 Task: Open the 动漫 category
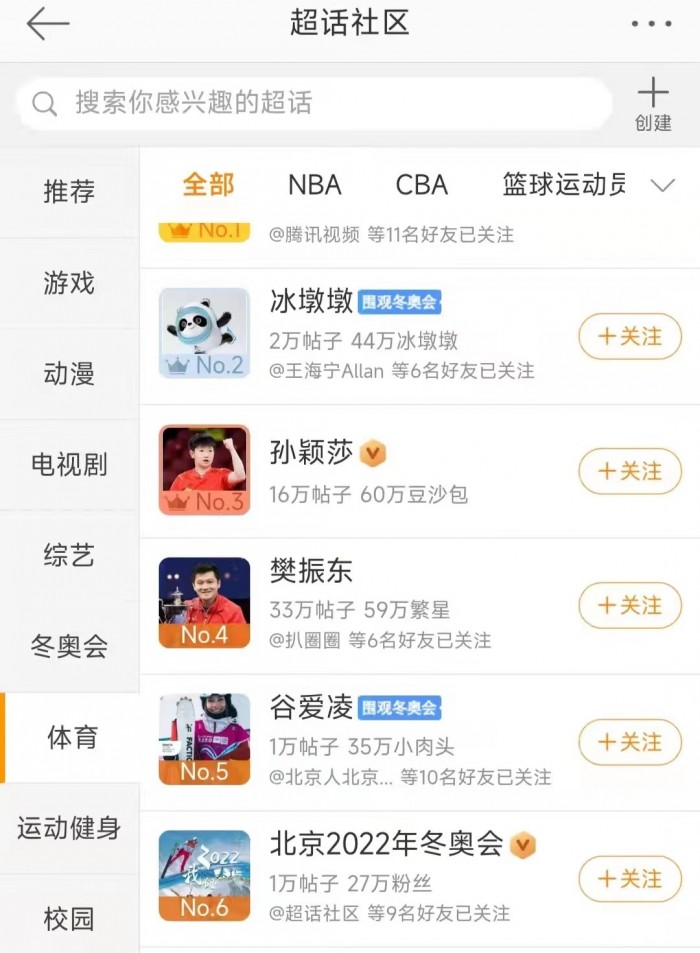(x=69, y=374)
